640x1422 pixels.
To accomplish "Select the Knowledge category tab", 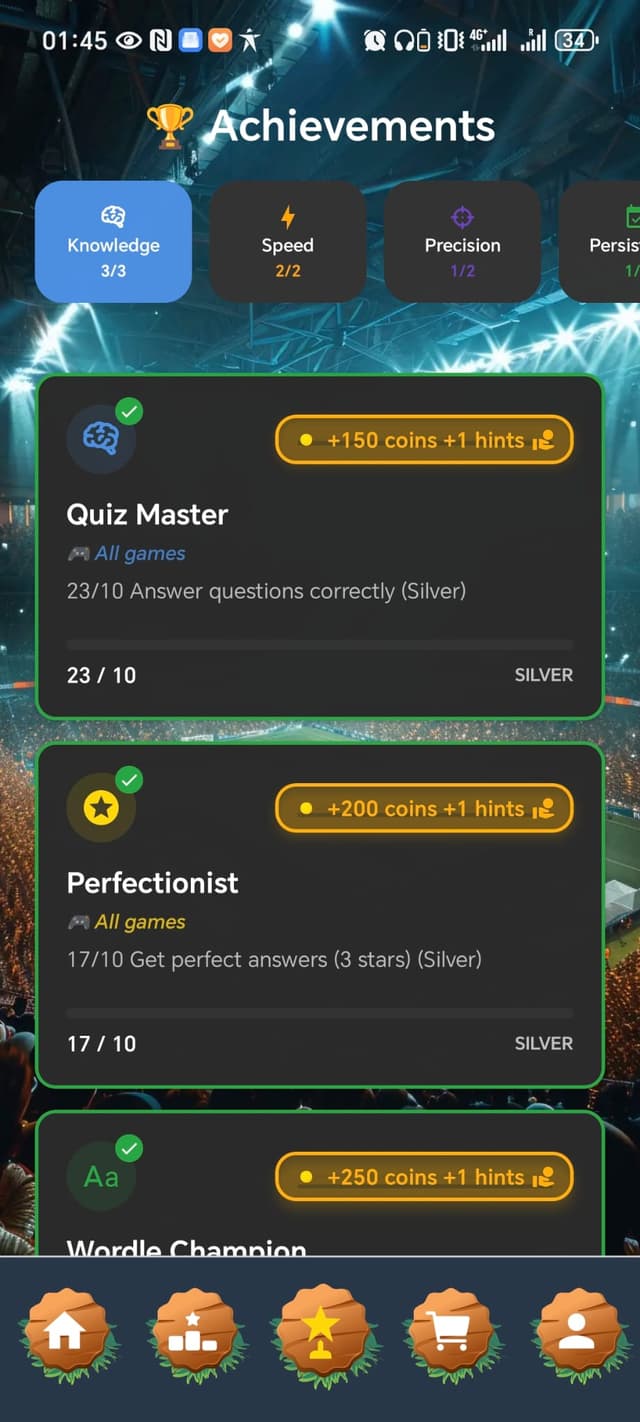I will (113, 242).
